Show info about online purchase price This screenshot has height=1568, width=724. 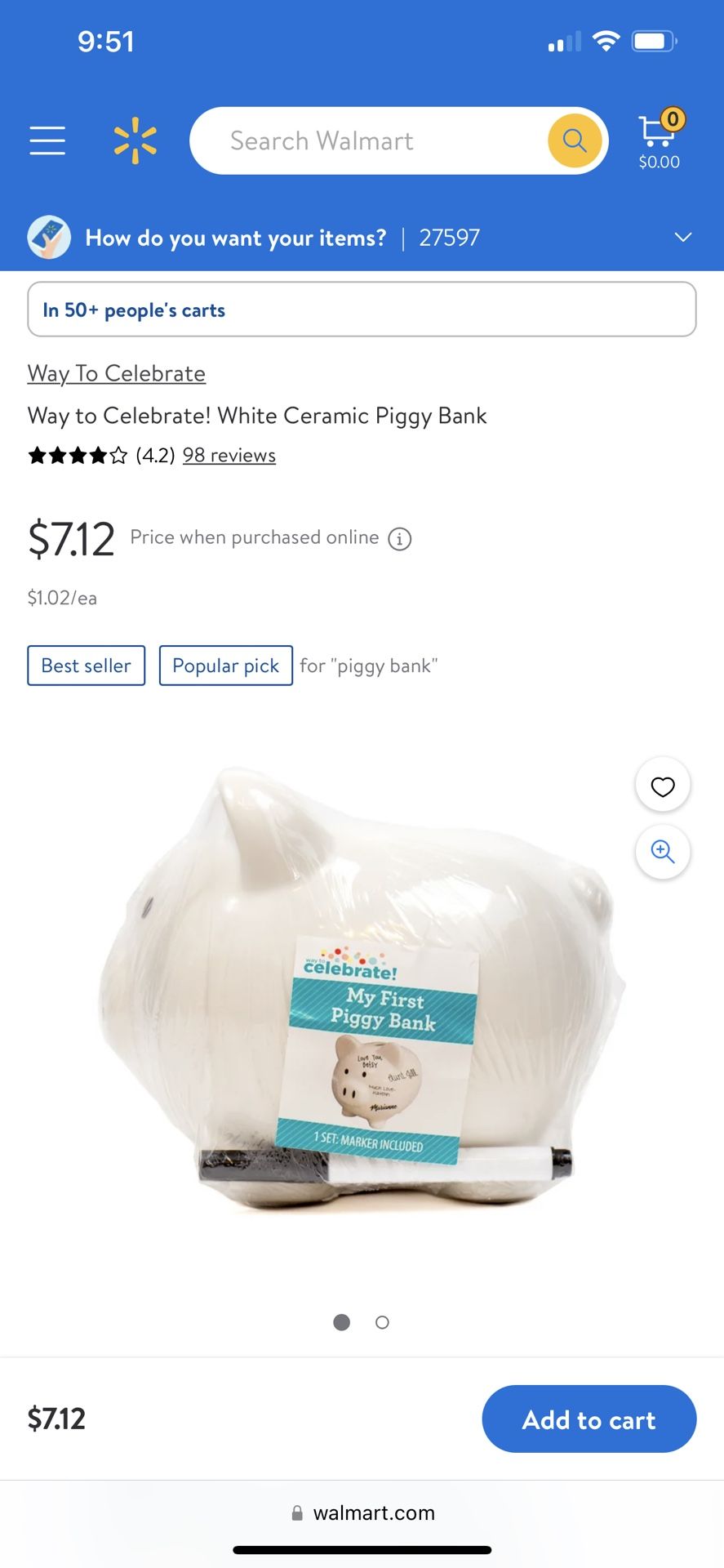pos(399,538)
